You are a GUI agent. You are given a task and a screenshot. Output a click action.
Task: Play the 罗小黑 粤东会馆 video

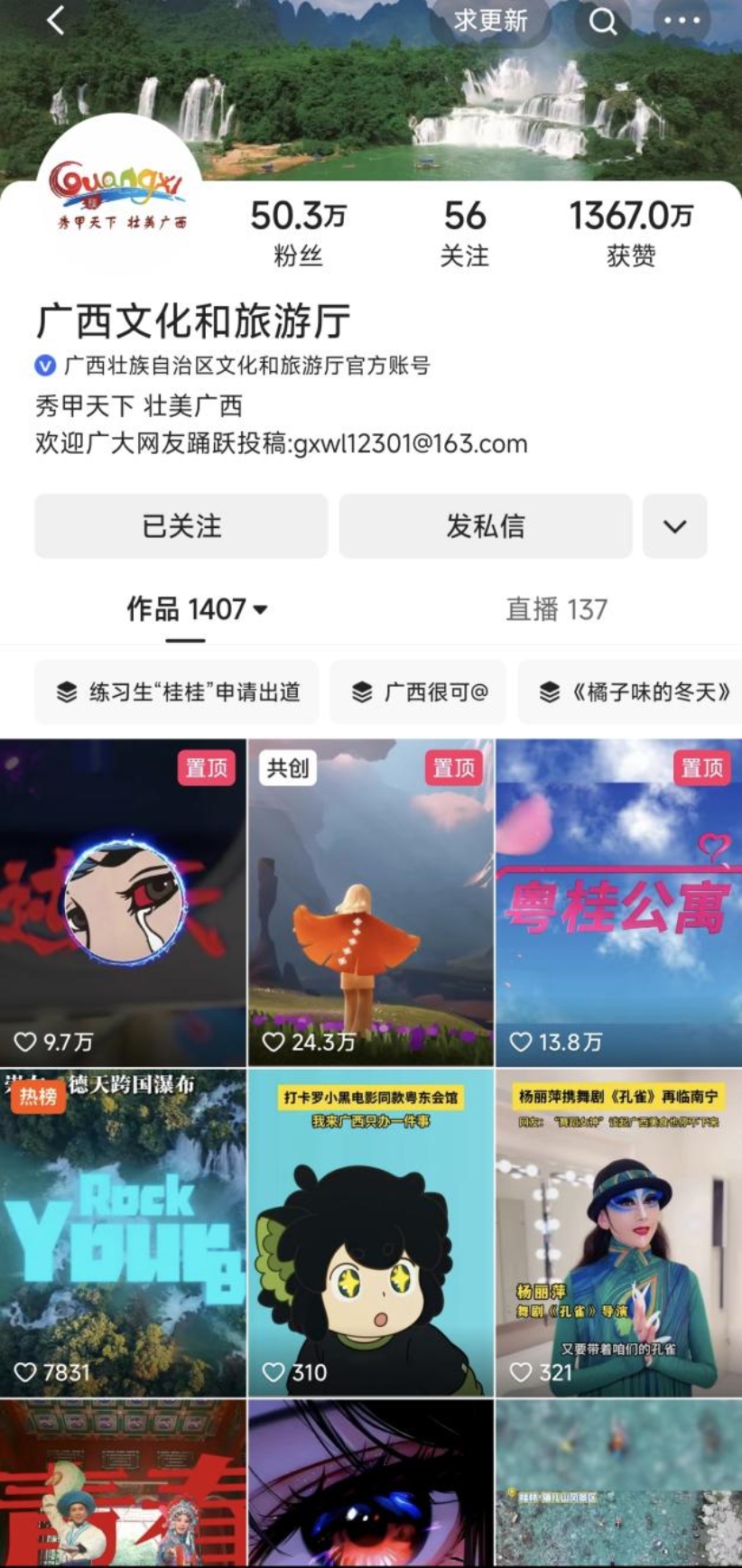pos(371,1233)
